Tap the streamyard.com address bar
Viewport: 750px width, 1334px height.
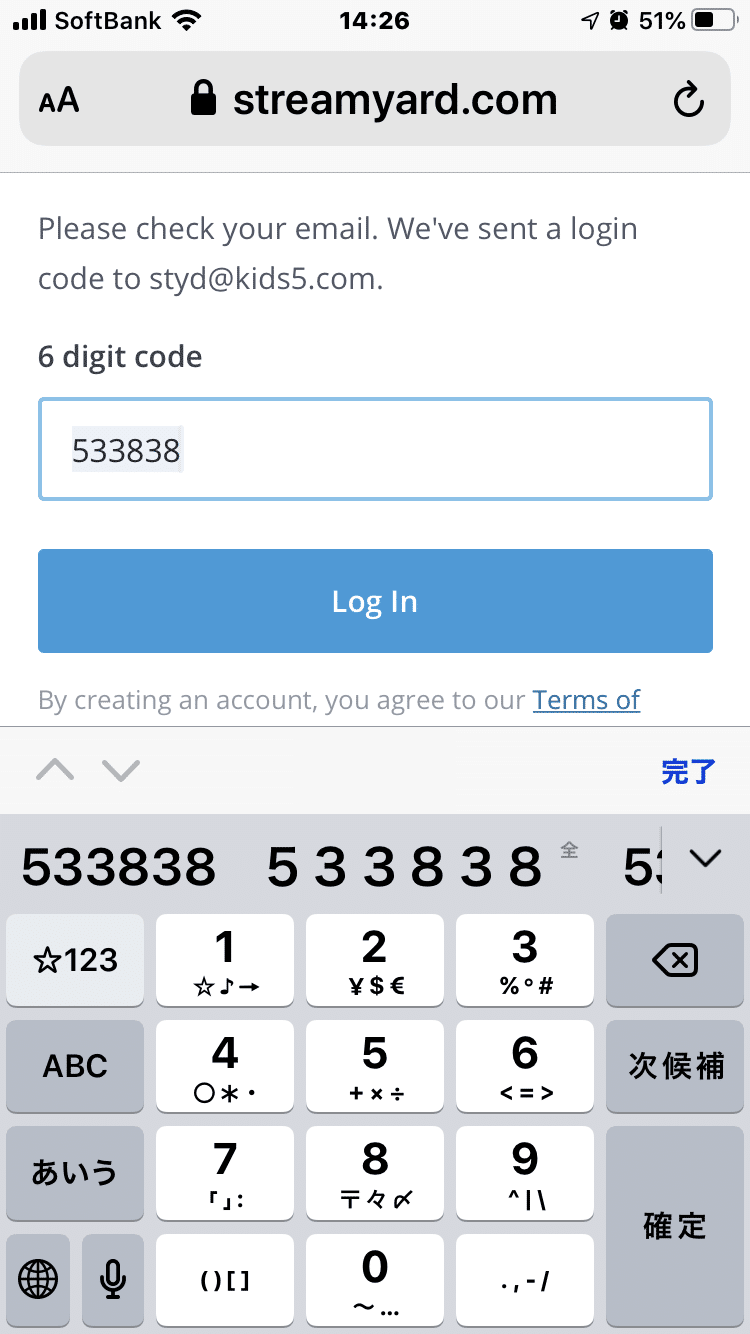tap(375, 100)
